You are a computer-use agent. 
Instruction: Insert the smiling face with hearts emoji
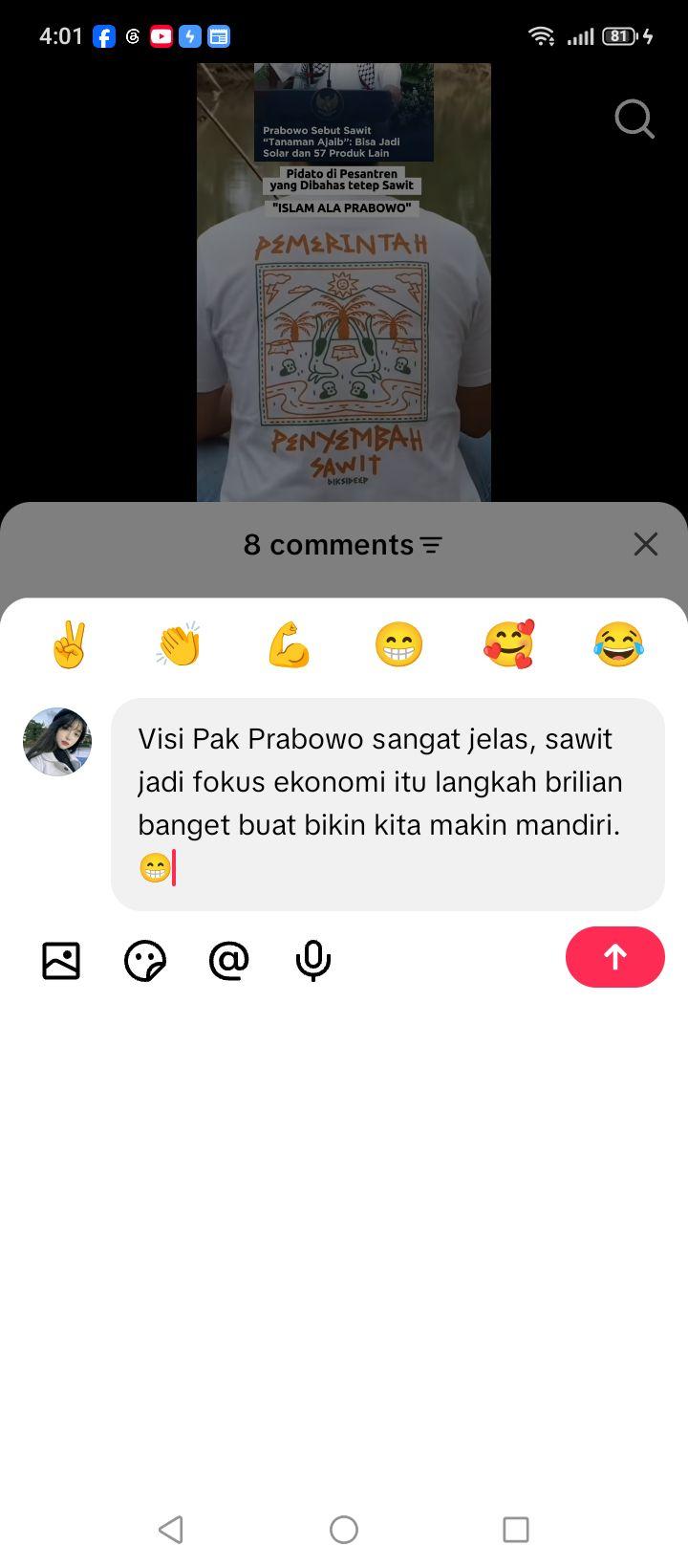(508, 644)
